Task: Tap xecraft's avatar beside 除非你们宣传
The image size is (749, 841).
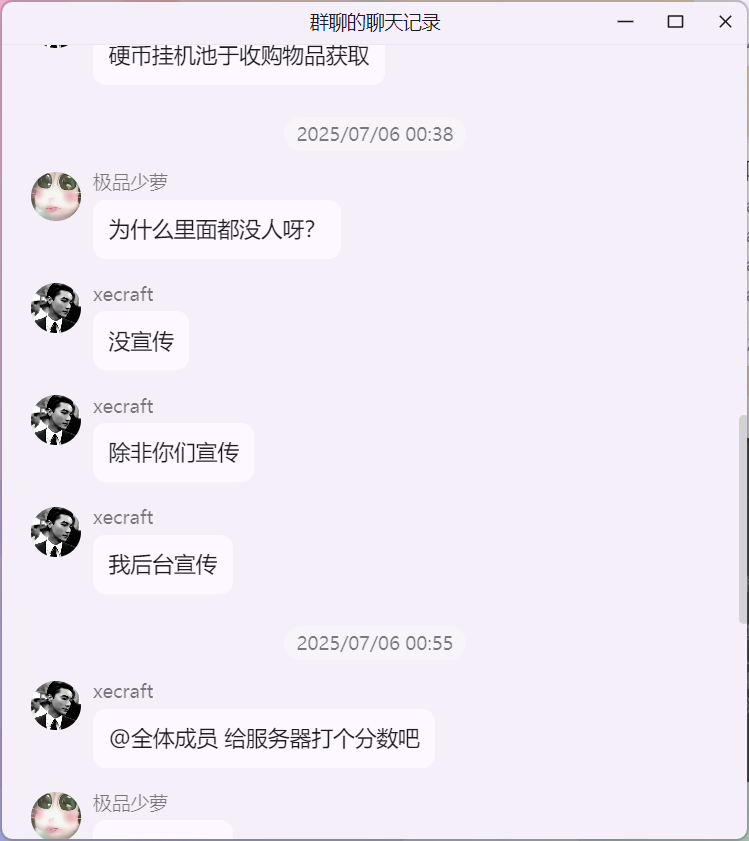Action: [x=56, y=420]
